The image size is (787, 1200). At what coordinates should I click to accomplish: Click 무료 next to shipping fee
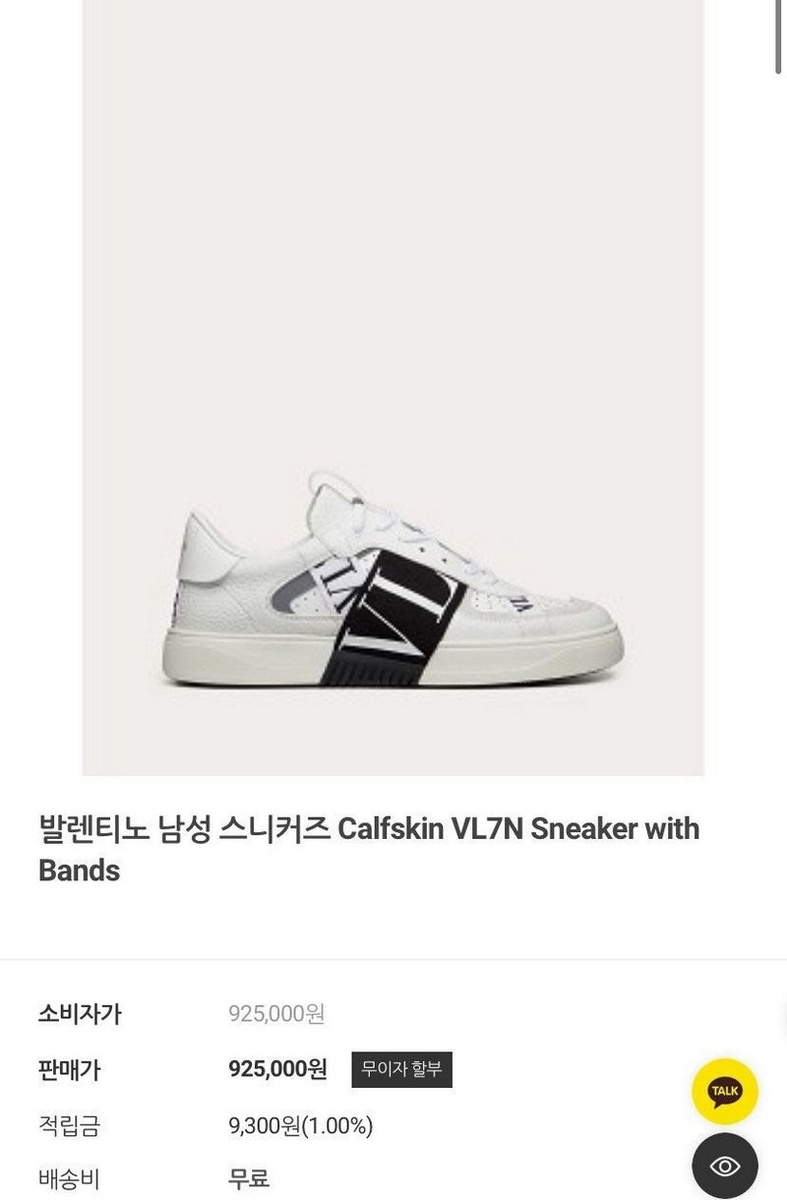coord(250,1180)
